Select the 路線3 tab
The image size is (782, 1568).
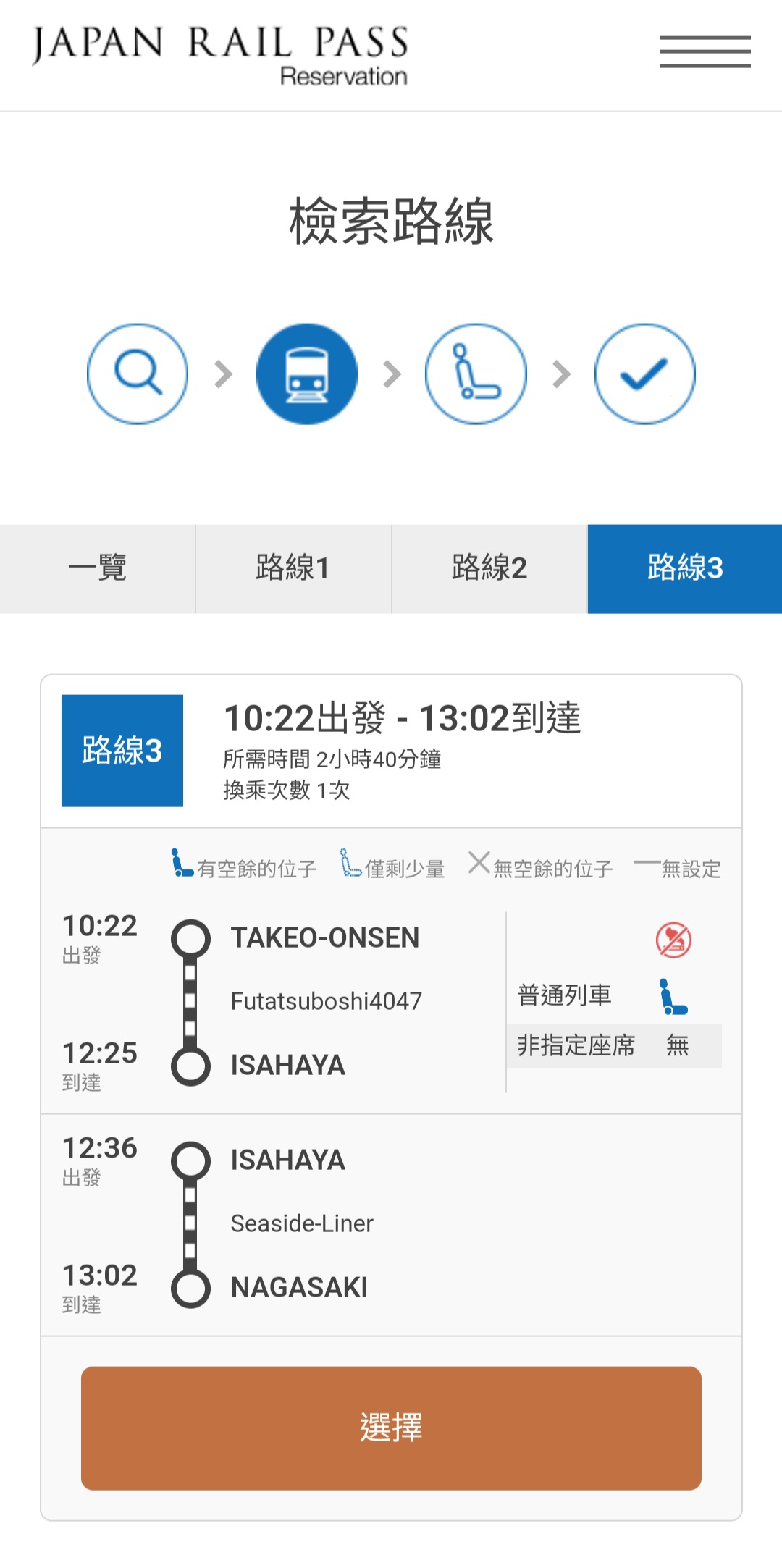click(685, 568)
